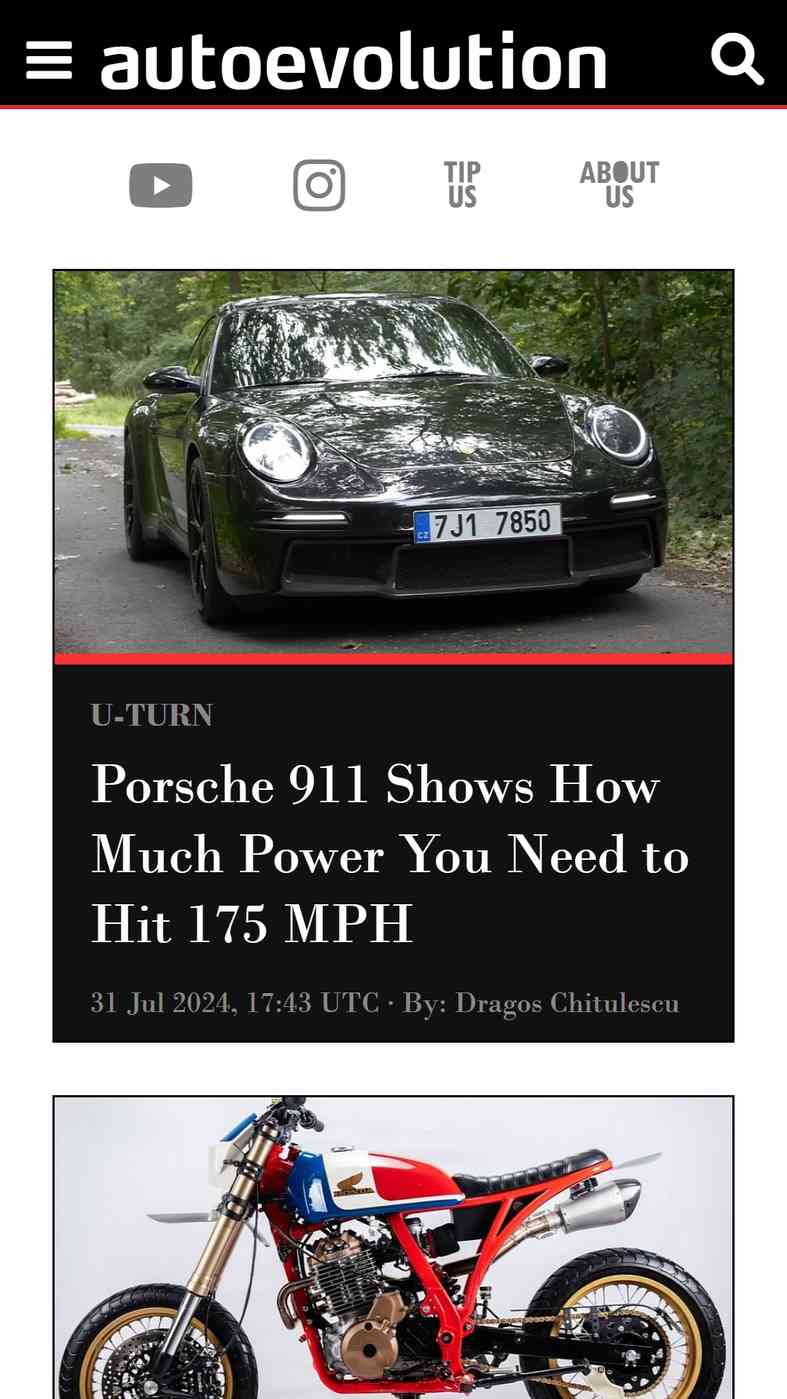Go to autoevolution home via logo
This screenshot has width=787, height=1399.
[x=354, y=60]
